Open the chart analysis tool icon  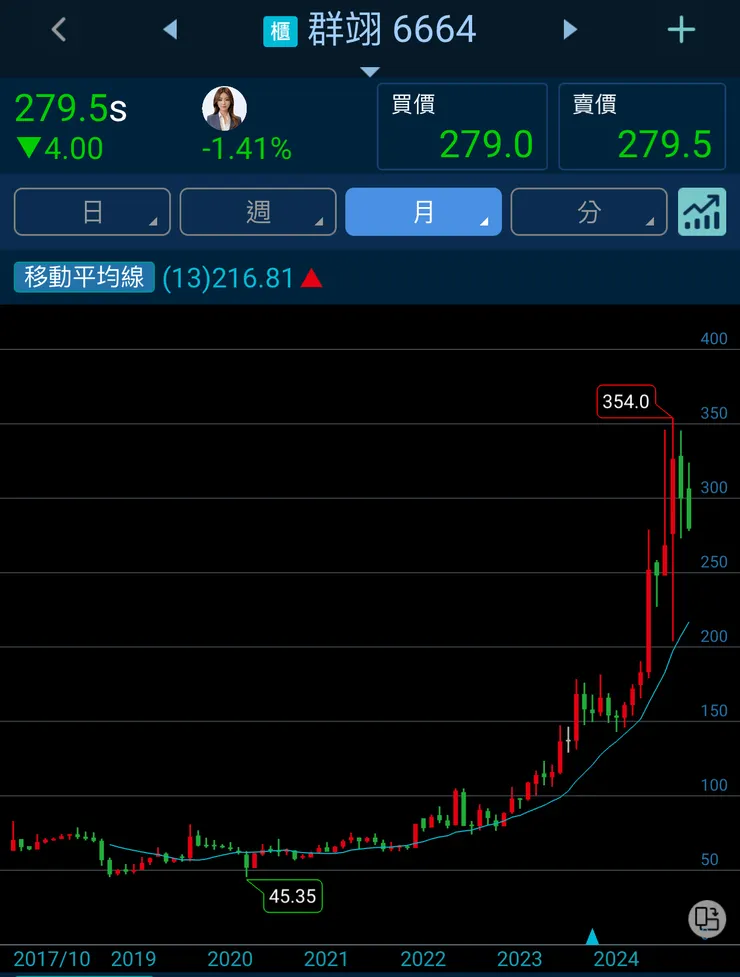coord(702,212)
